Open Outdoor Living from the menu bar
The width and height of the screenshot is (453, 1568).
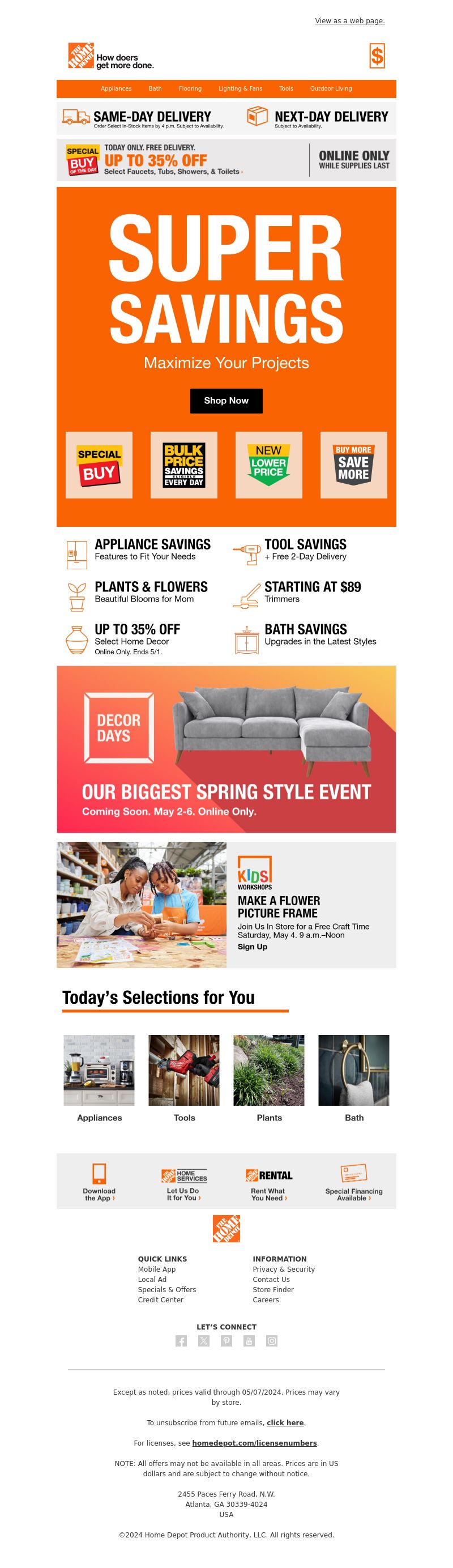(x=331, y=89)
